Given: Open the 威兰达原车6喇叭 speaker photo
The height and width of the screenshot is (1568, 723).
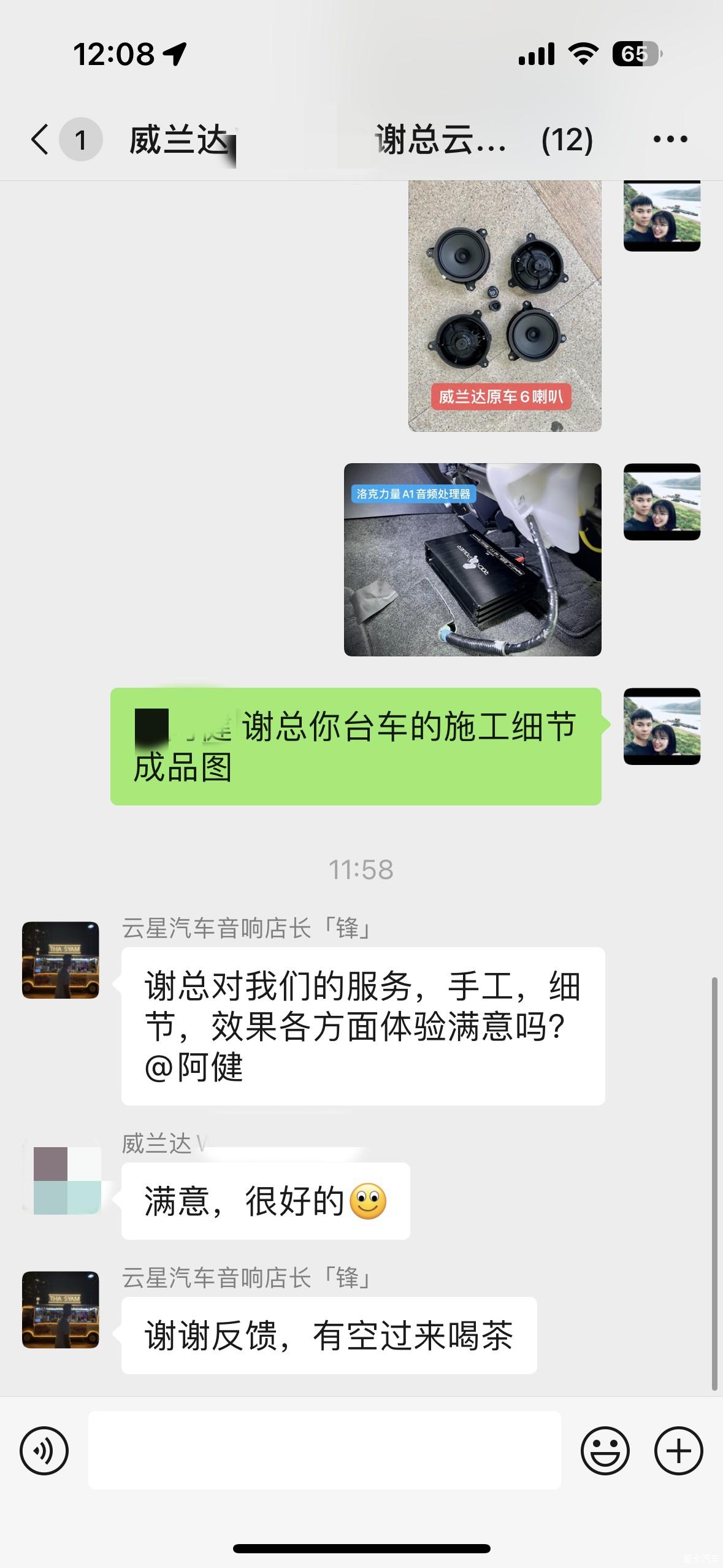Looking at the screenshot, I should pos(504,306).
